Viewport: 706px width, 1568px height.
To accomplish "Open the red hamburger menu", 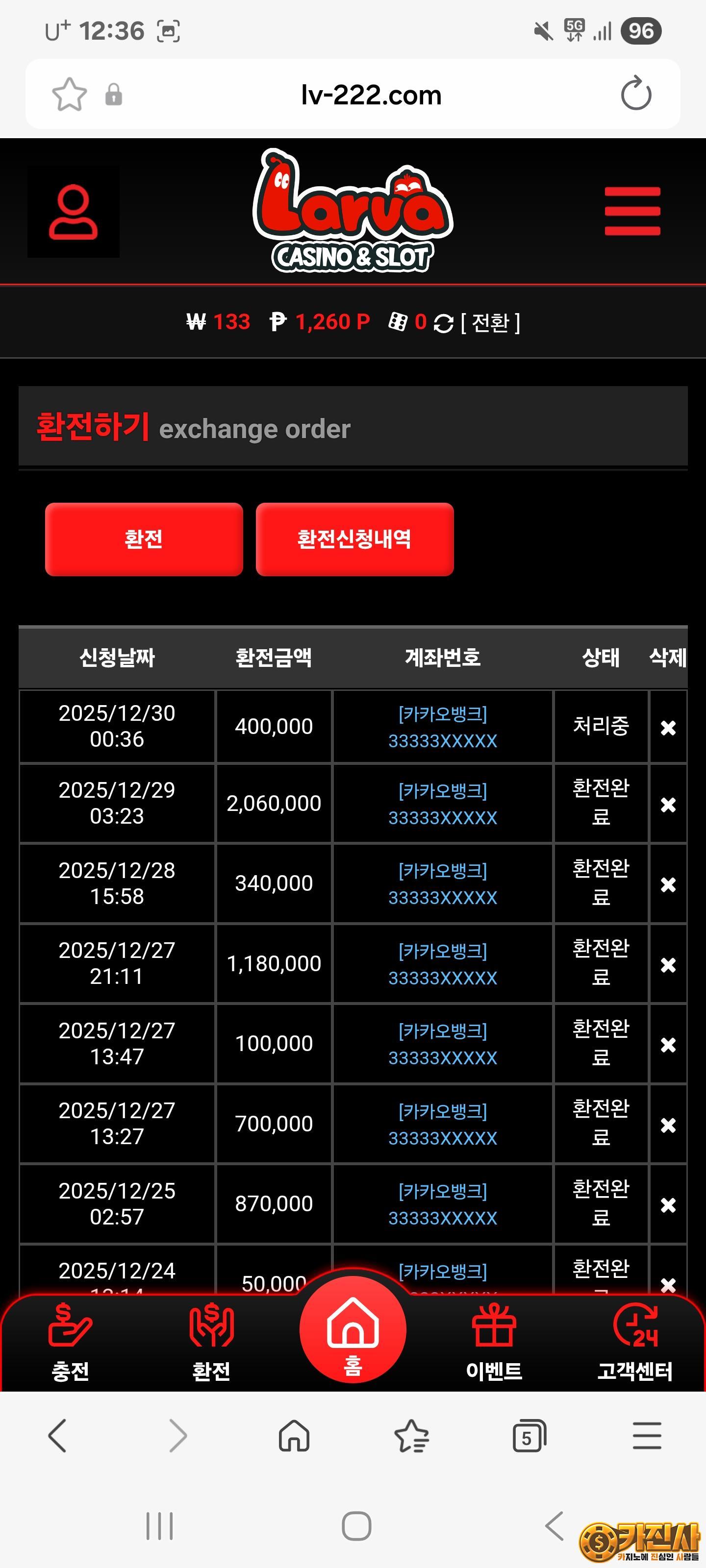I will (631, 211).
